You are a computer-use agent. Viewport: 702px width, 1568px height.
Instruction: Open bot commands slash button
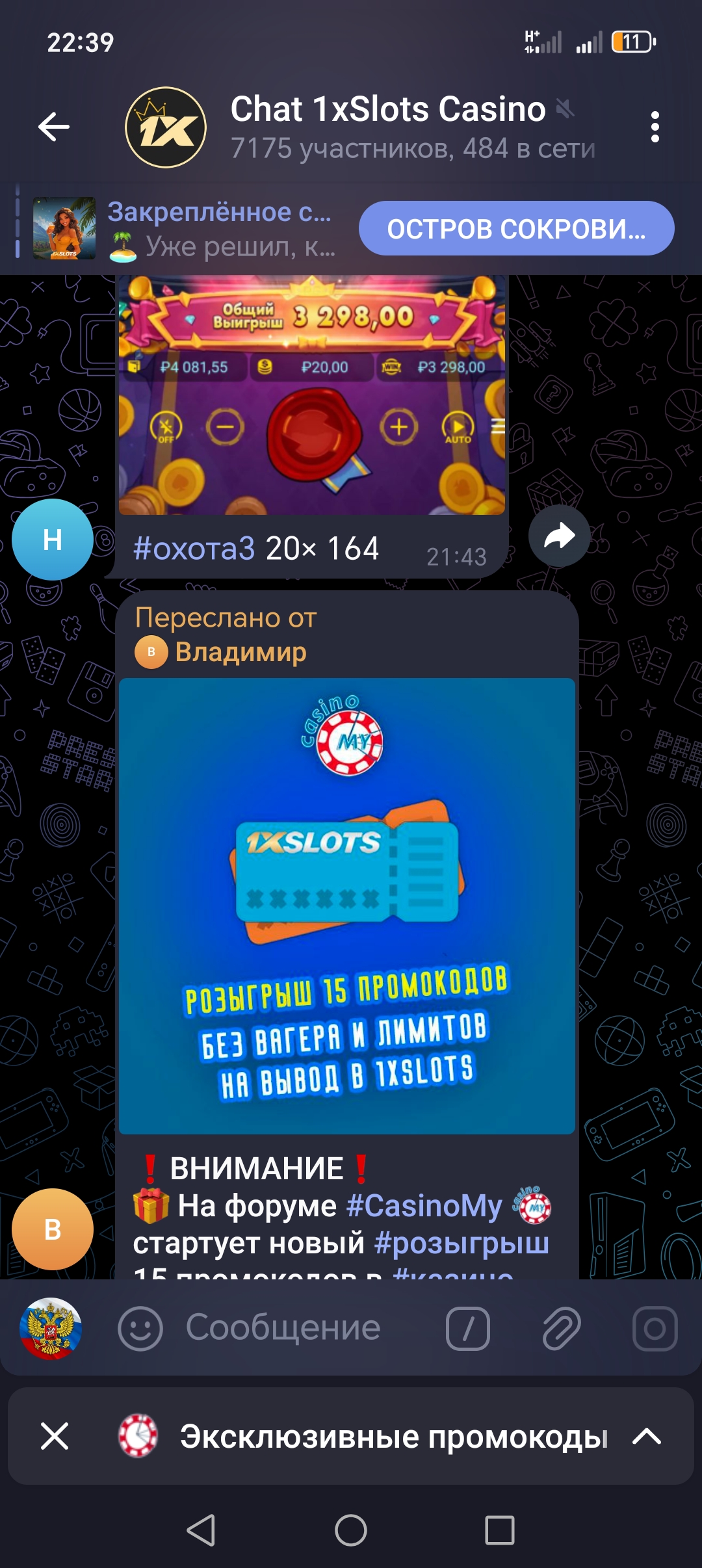pos(467,1328)
